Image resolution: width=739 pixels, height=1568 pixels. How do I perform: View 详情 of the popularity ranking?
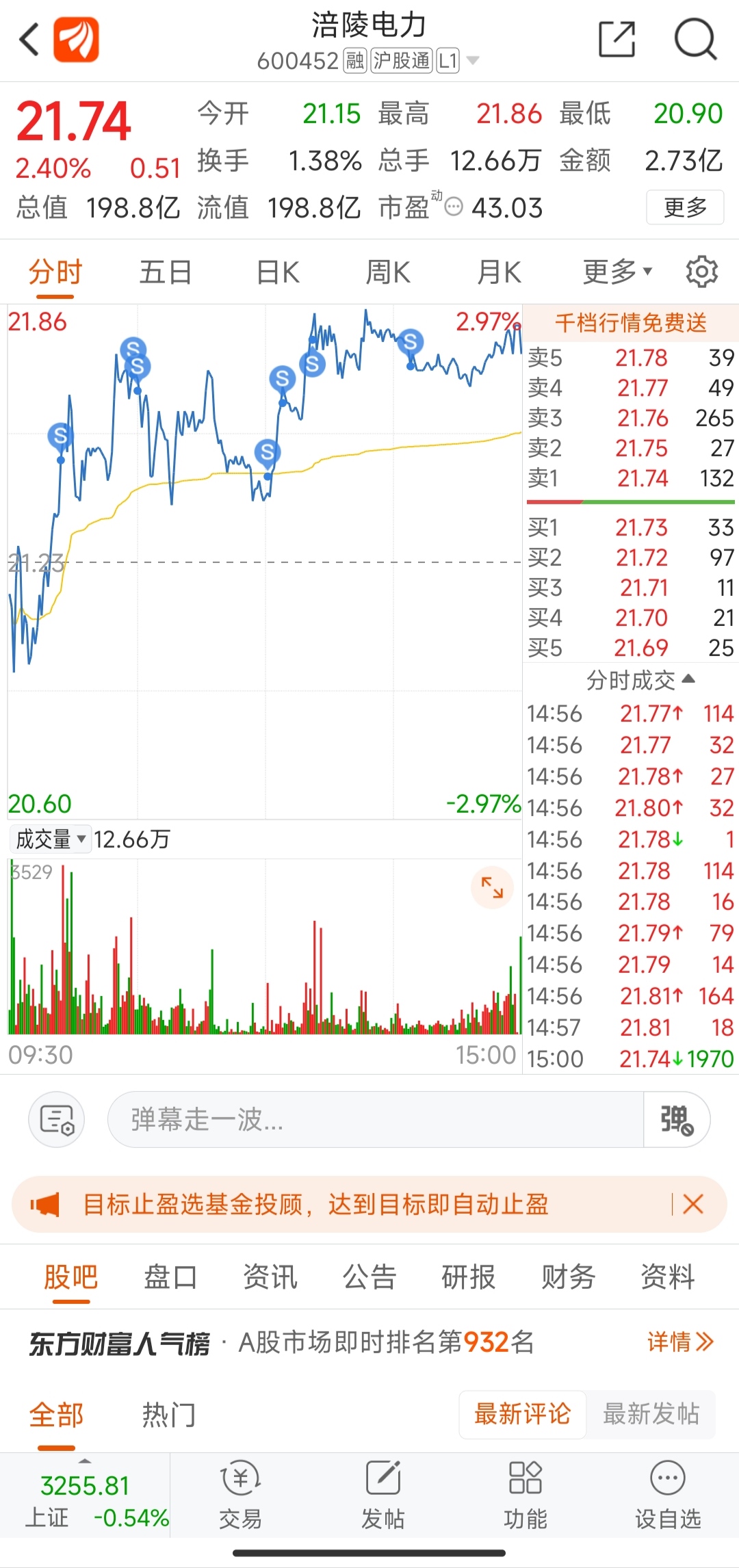coord(679,1342)
